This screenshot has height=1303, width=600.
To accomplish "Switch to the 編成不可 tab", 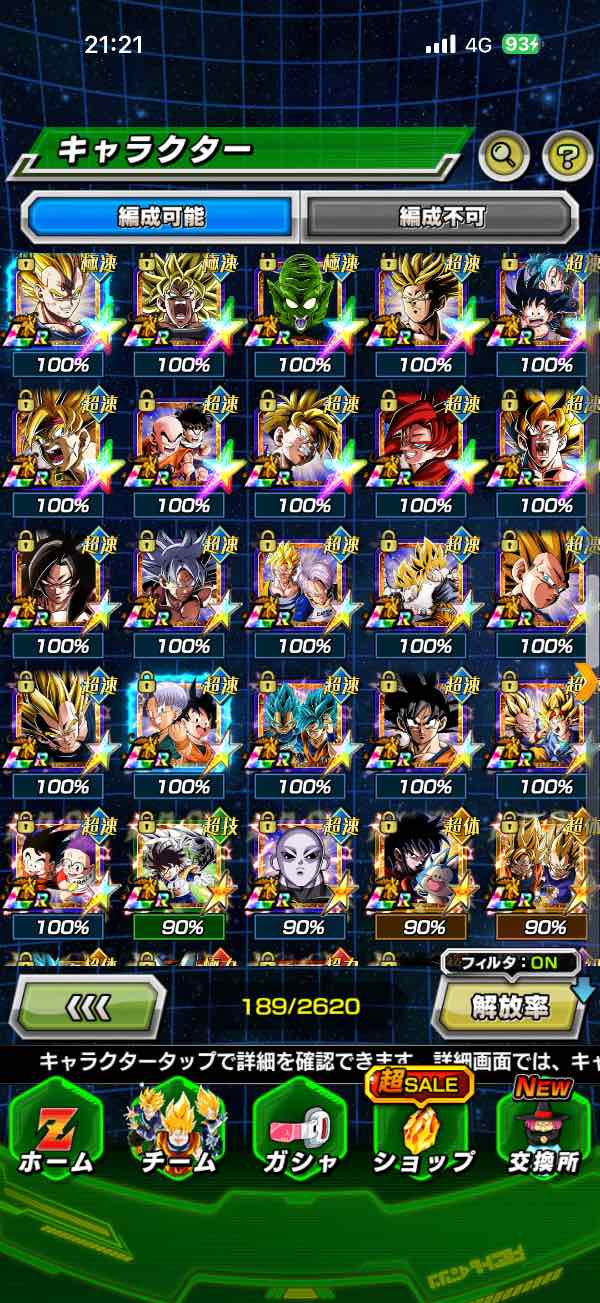I will [441, 216].
